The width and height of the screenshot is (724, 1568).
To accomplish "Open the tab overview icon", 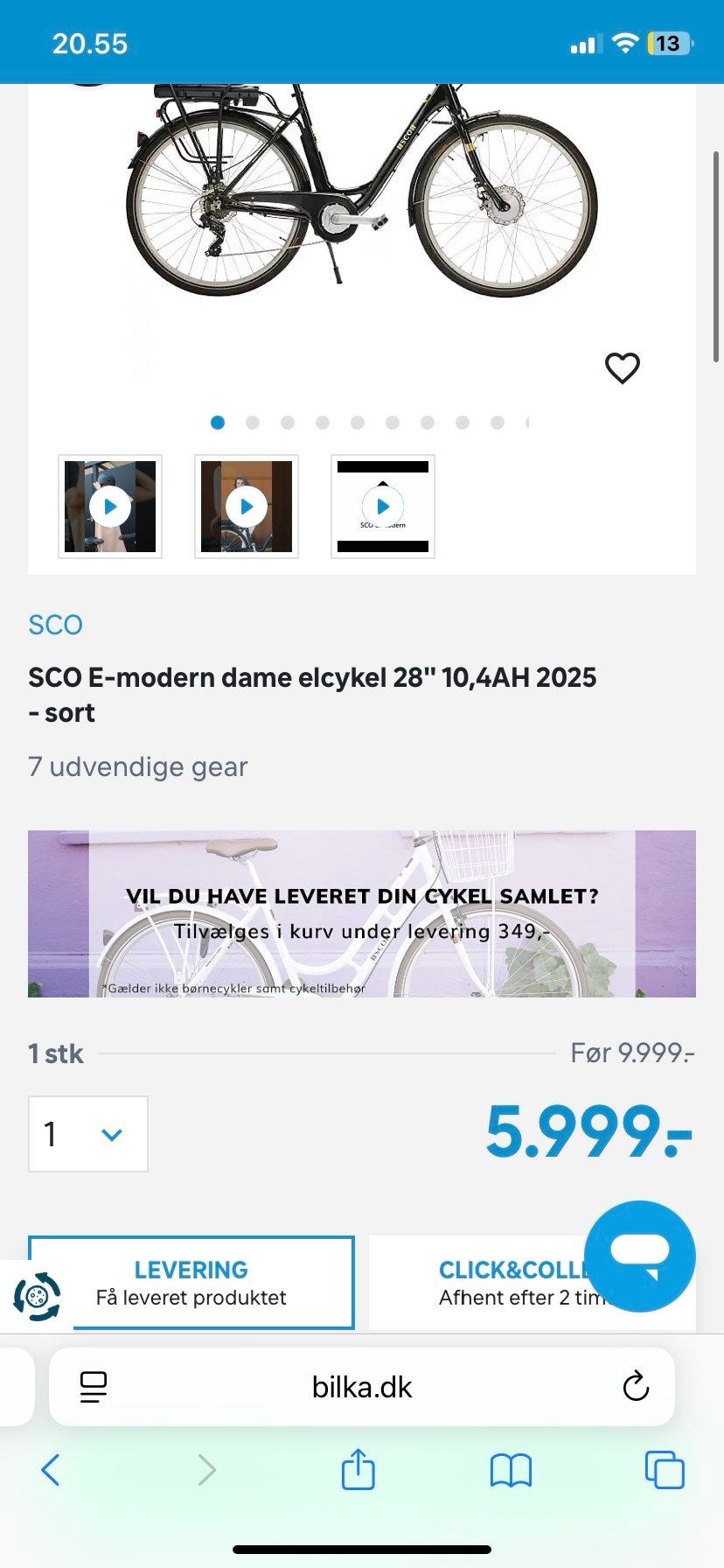I will (x=665, y=1472).
